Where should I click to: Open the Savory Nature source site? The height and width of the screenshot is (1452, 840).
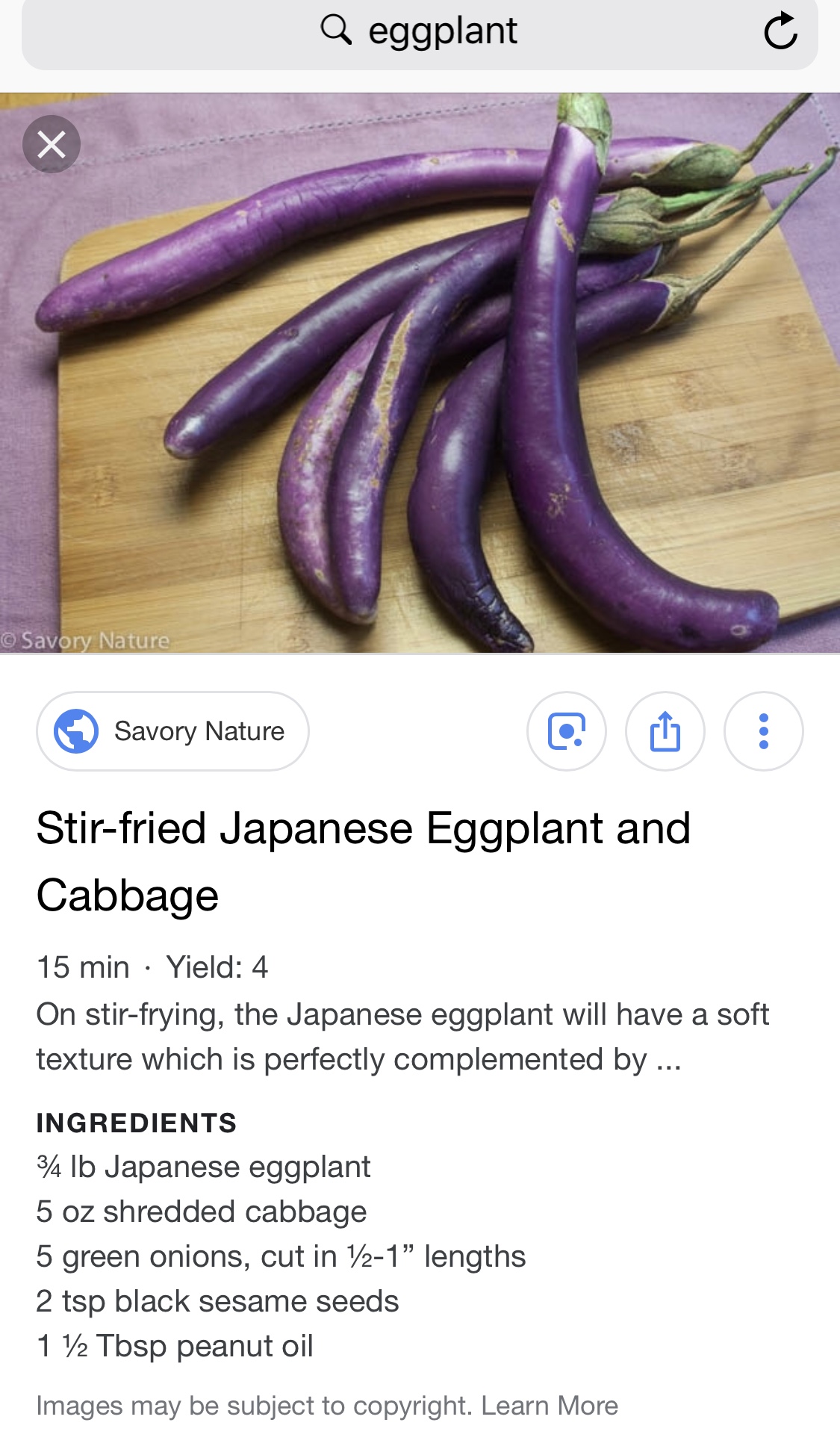point(172,731)
